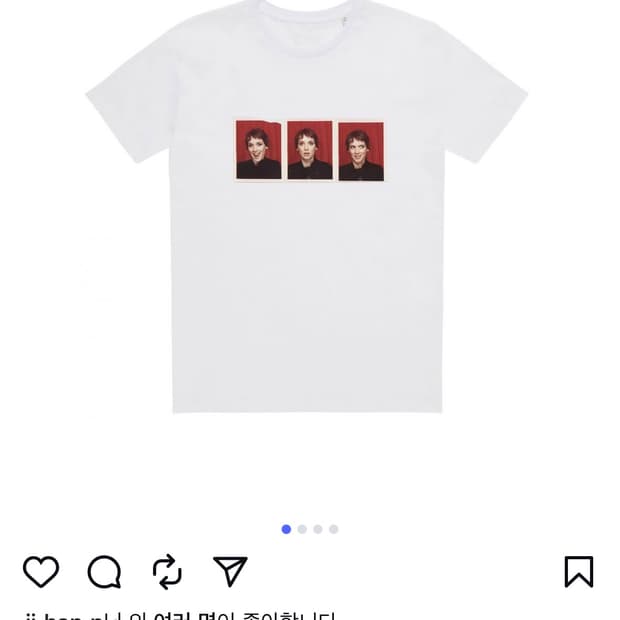The image size is (620, 620).
Task: Bookmark this post
Action: (579, 572)
